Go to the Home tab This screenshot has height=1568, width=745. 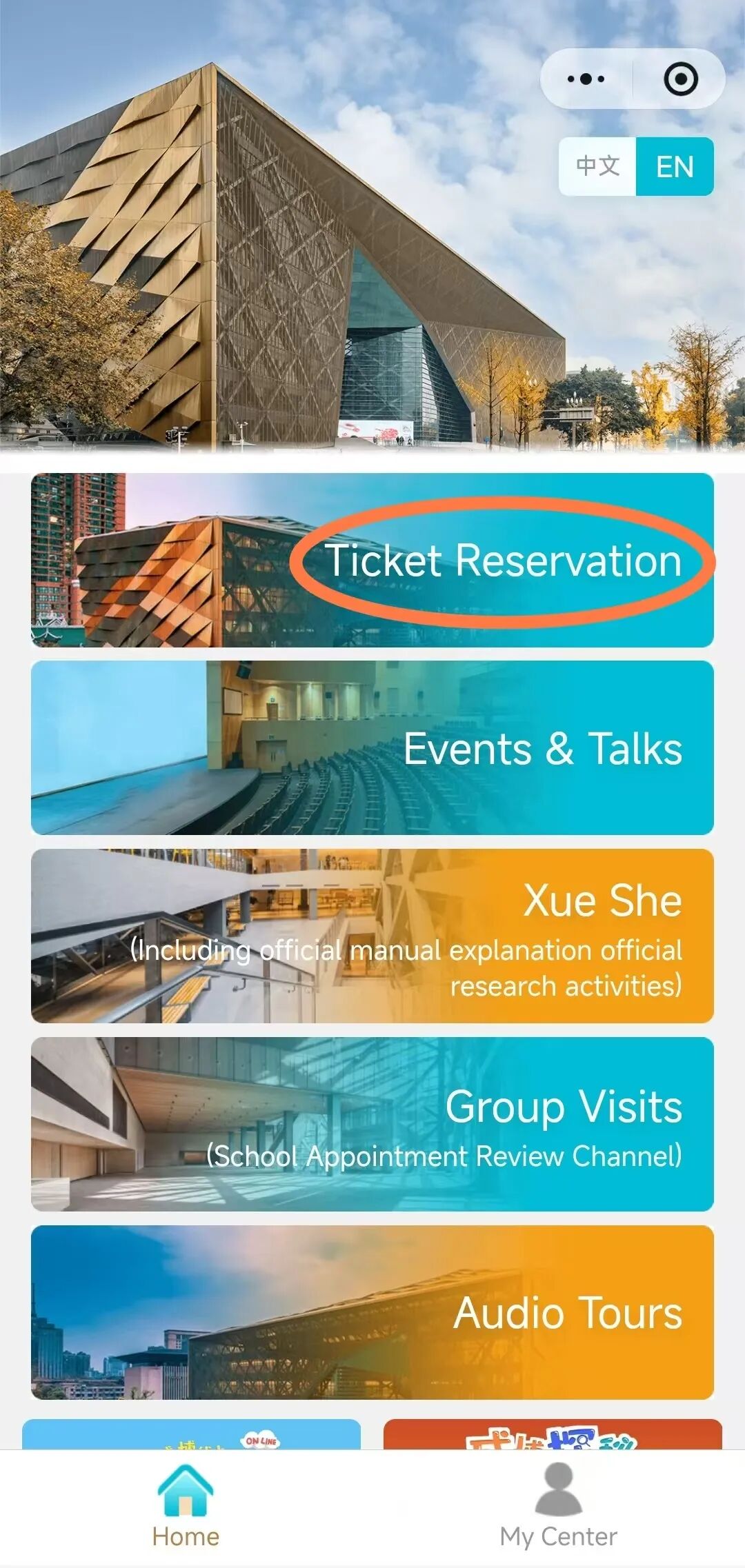tap(186, 1508)
